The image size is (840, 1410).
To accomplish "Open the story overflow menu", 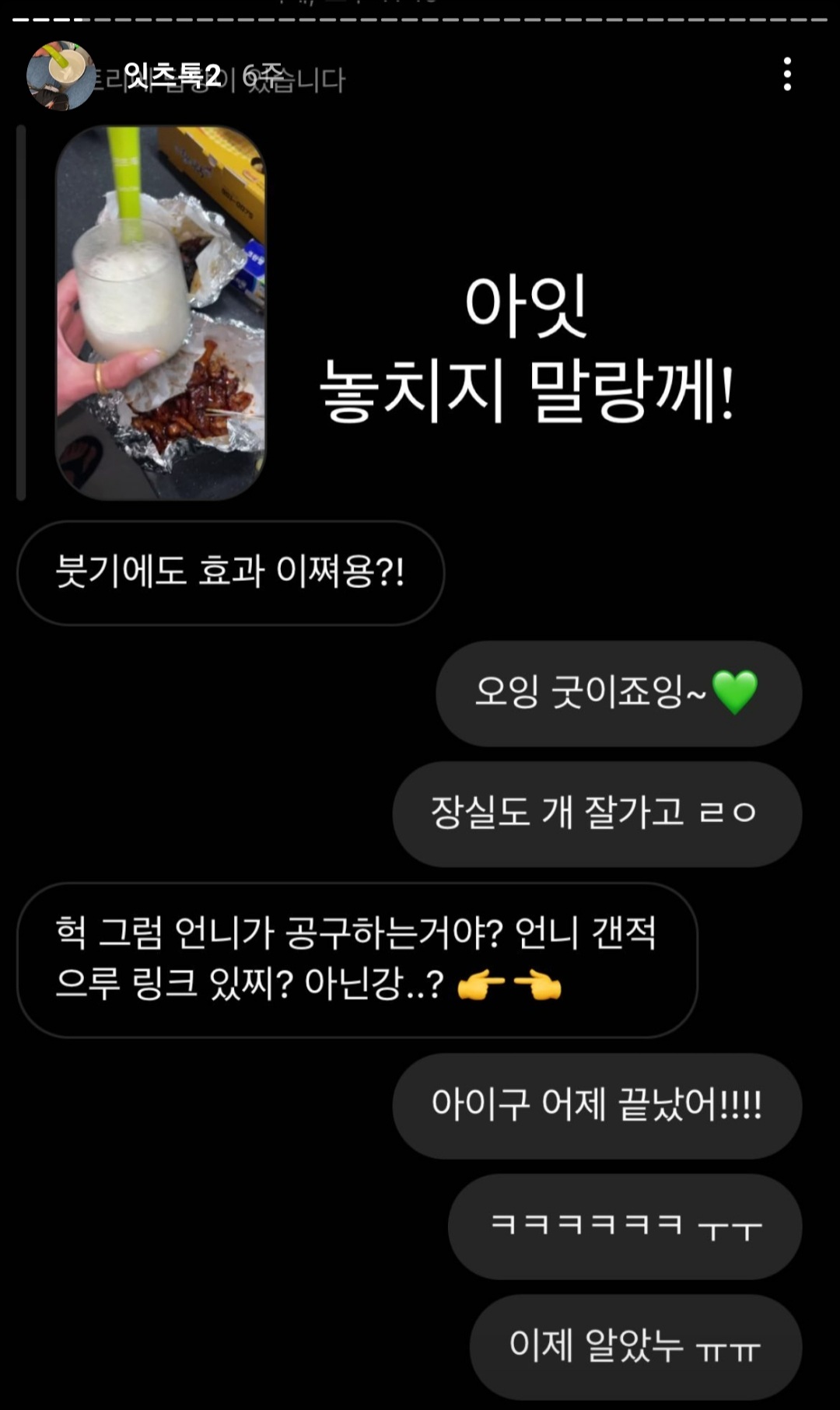I will [x=787, y=75].
